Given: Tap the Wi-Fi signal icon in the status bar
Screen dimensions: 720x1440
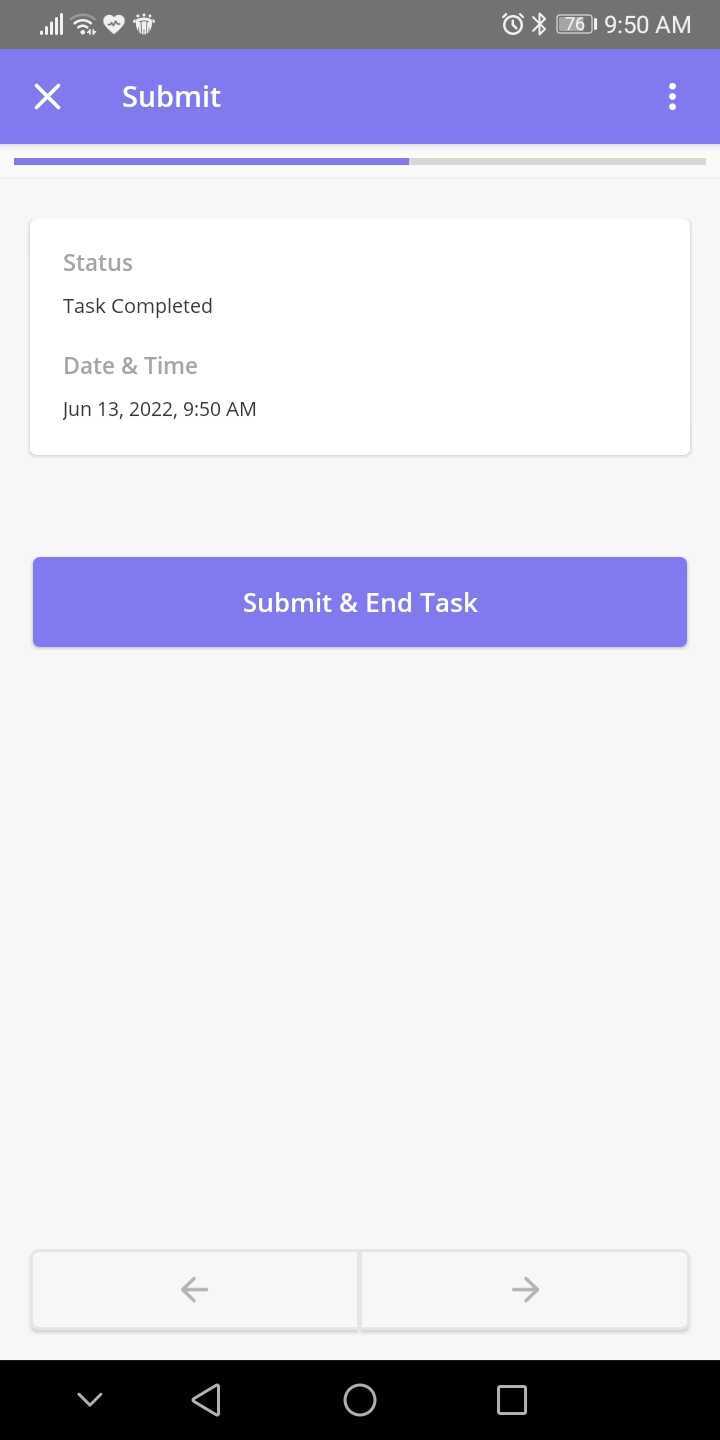Looking at the screenshot, I should pyautogui.click(x=82, y=24).
